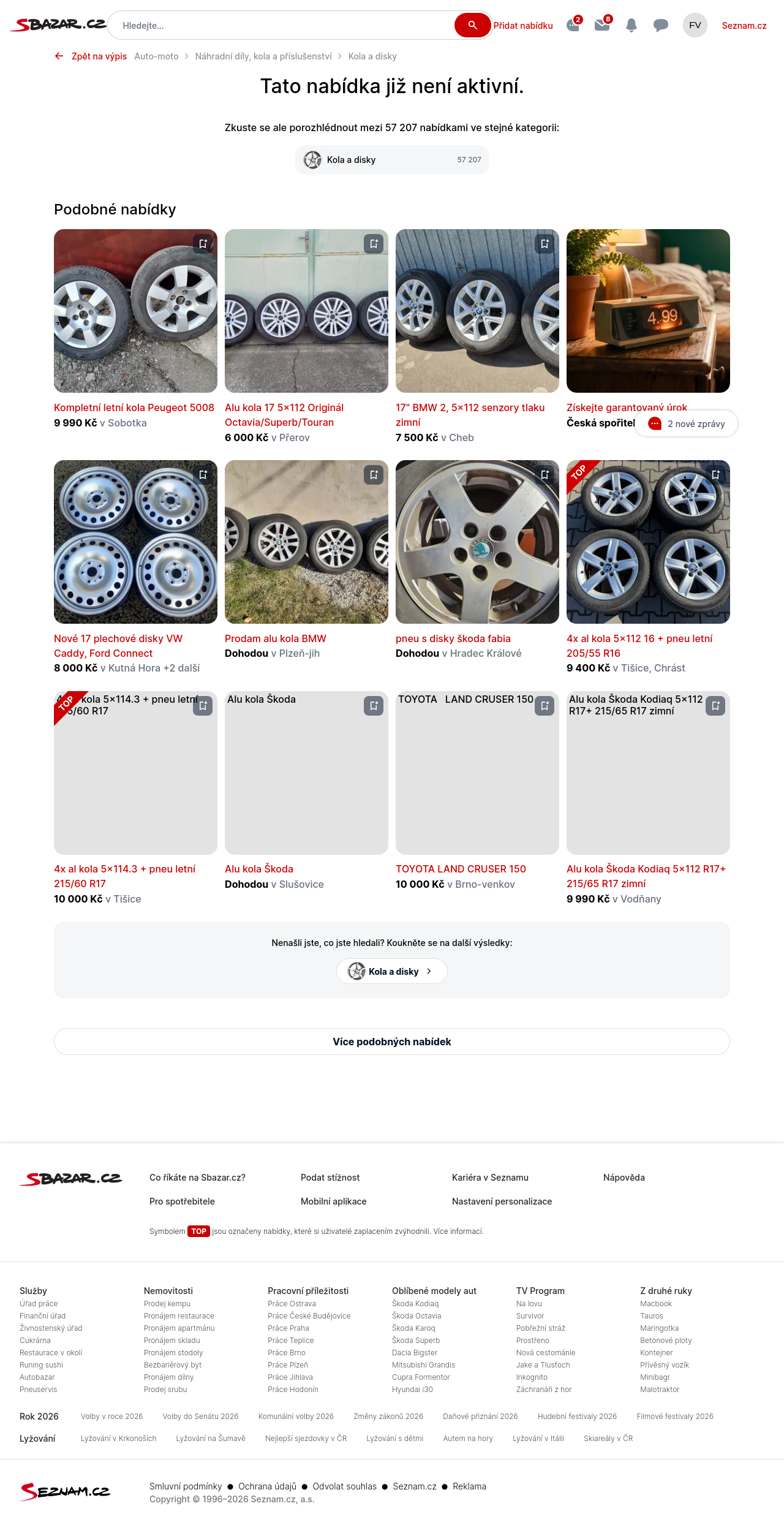Open Nové 17 plechové disky VW Caddy listing
Screen dimensions: 784x1525
click(118, 638)
